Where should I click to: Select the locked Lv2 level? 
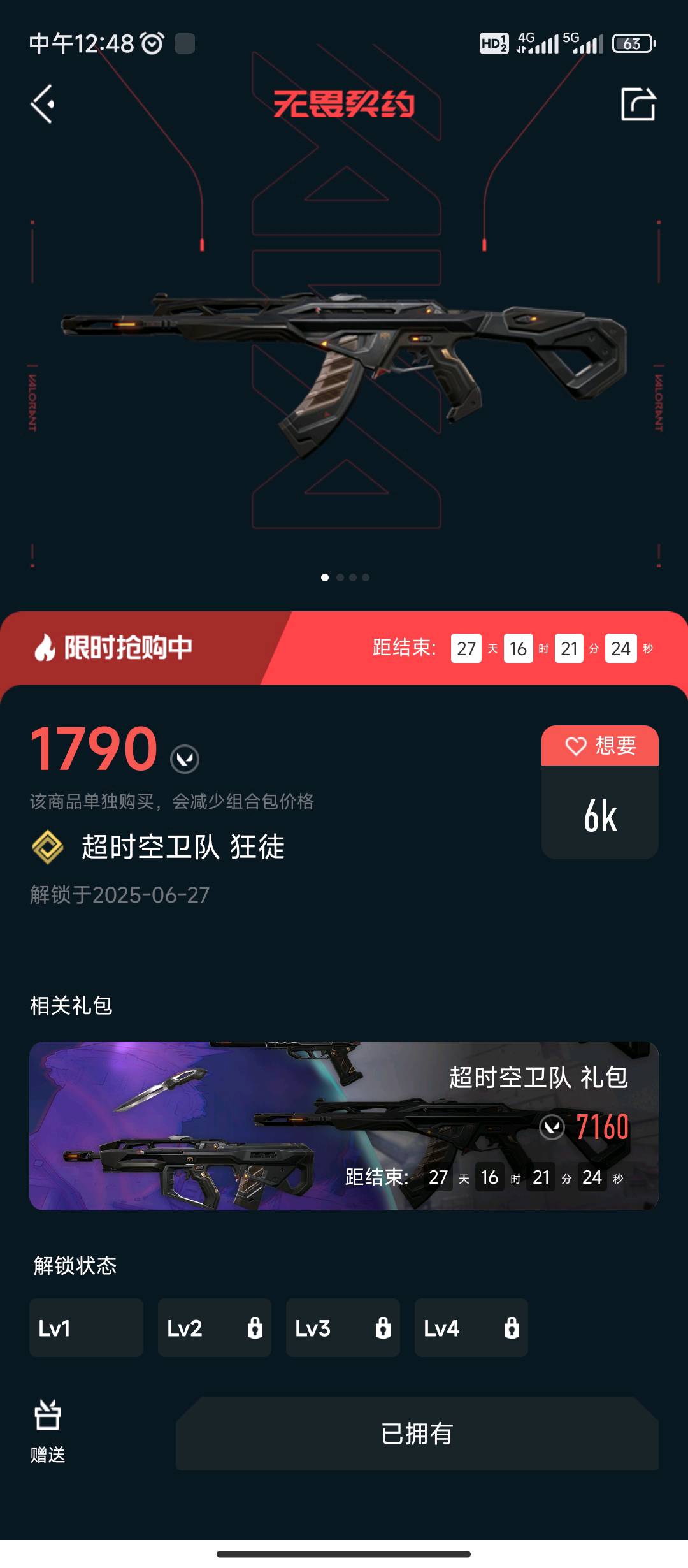(x=214, y=1328)
